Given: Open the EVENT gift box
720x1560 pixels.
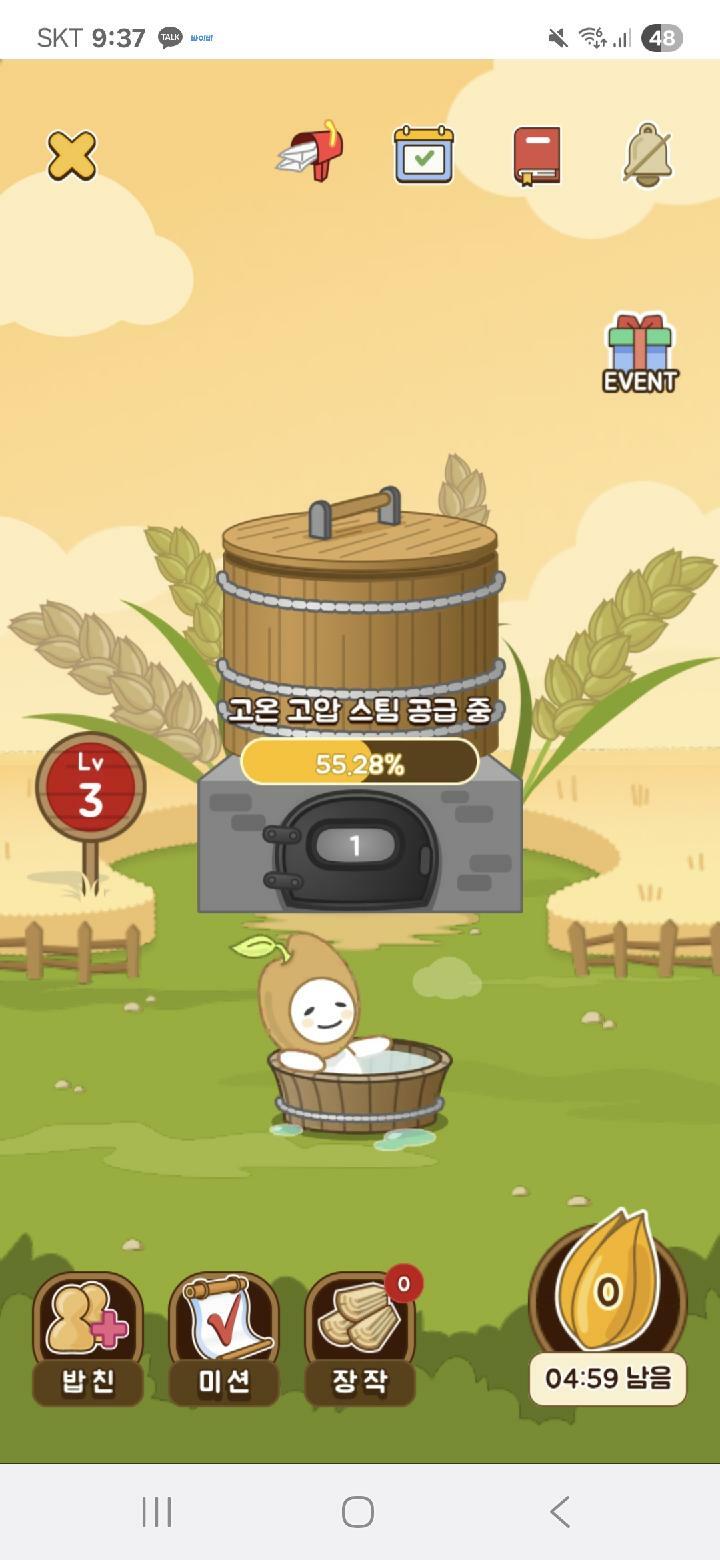Looking at the screenshot, I should [x=640, y=353].
